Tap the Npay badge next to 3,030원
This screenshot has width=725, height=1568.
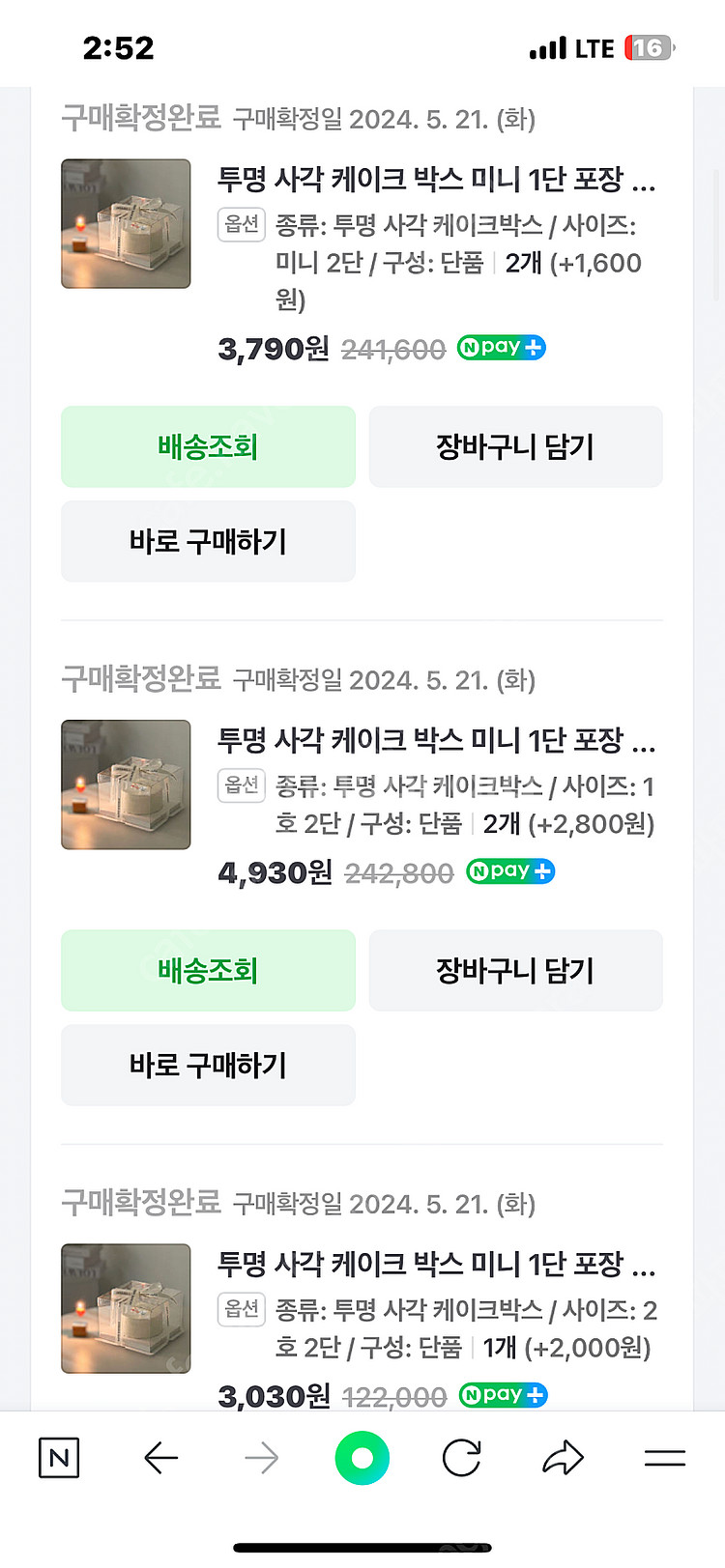point(502,1396)
